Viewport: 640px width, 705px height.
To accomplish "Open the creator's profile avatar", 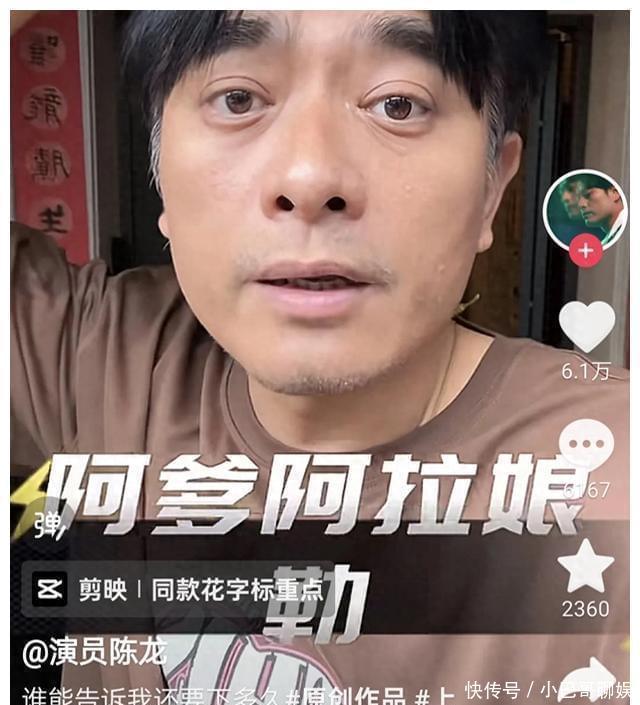I will (x=585, y=210).
